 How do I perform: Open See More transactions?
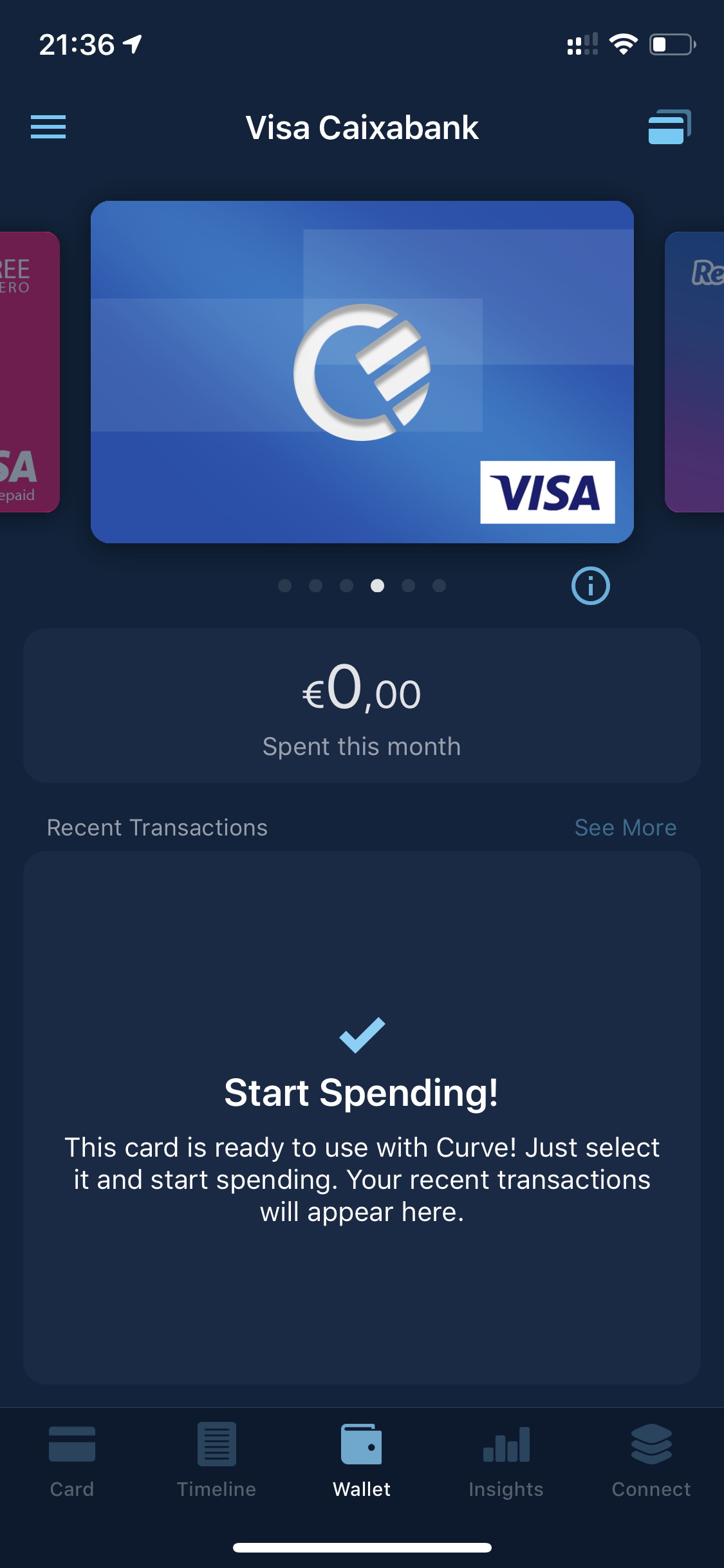(x=626, y=828)
